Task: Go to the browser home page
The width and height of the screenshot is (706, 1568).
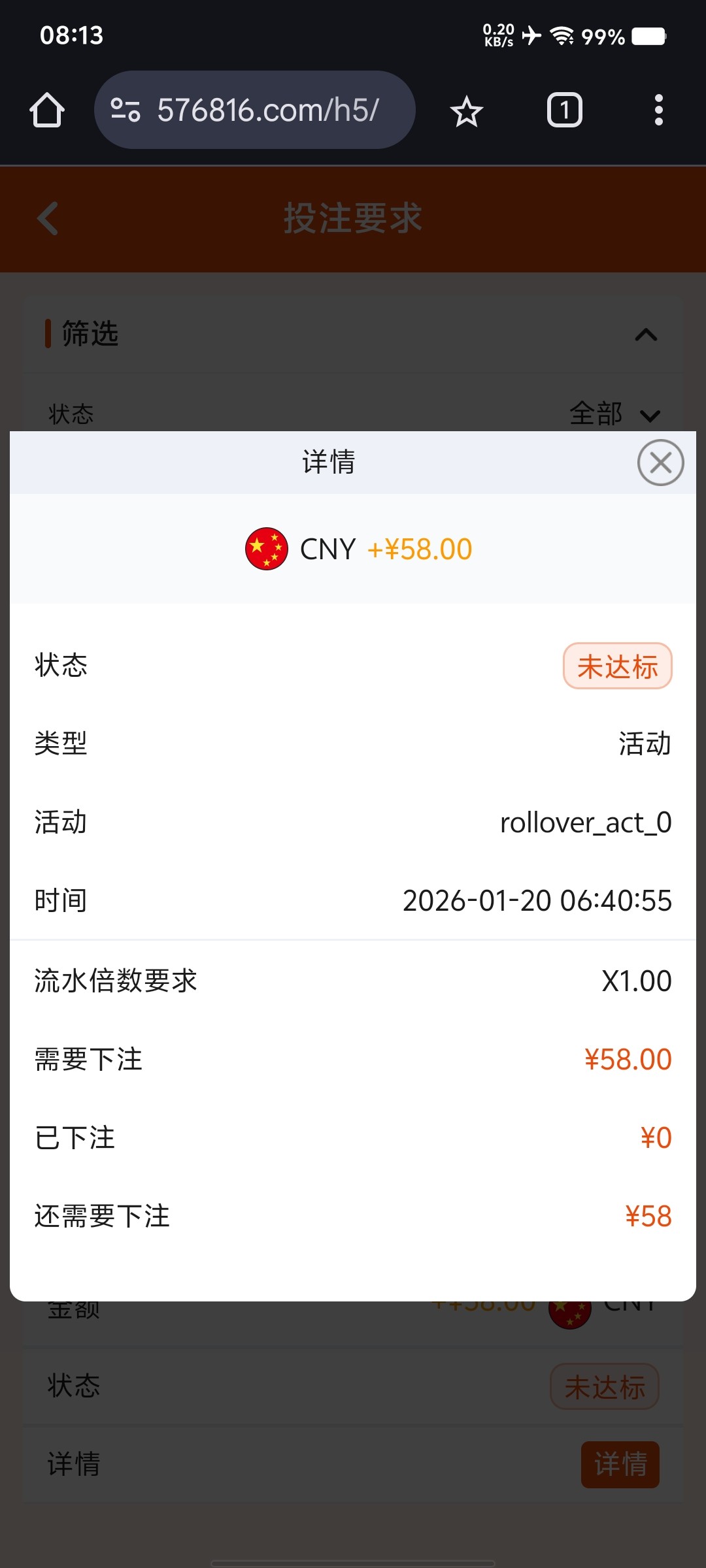Action: tap(47, 110)
